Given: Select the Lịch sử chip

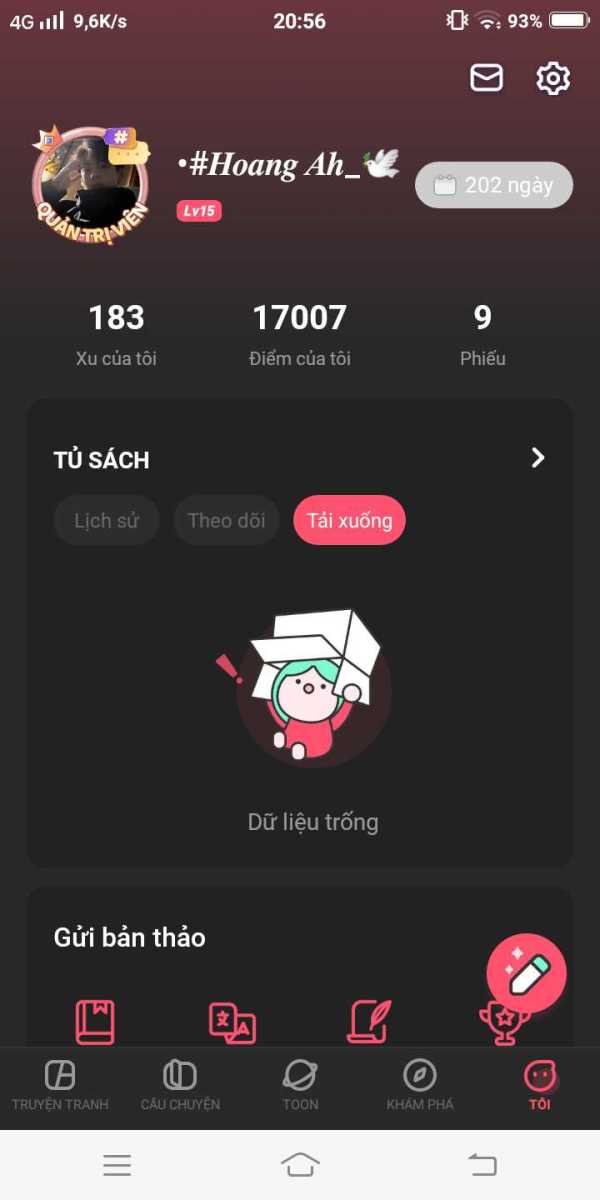Looking at the screenshot, I should (x=106, y=520).
